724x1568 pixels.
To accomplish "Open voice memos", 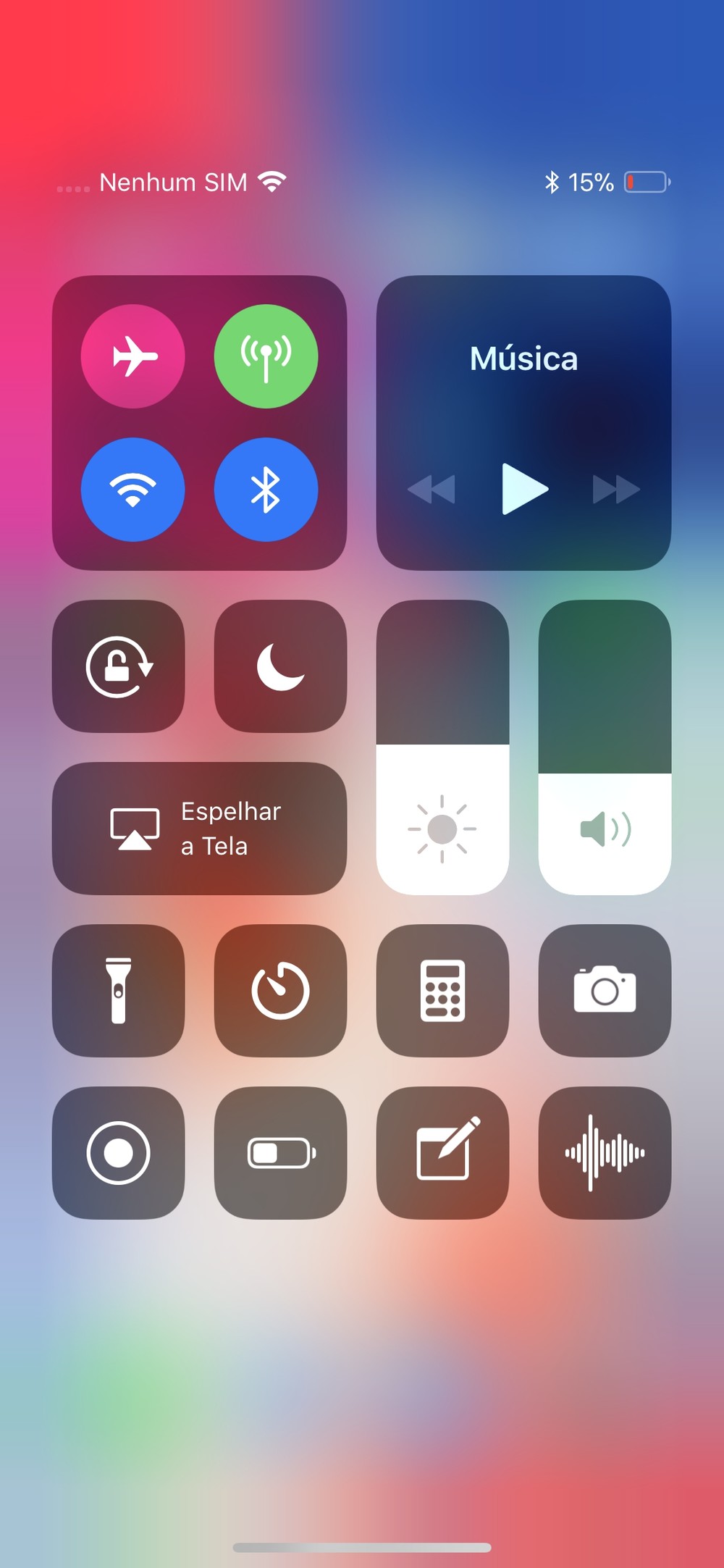I will coord(605,1153).
